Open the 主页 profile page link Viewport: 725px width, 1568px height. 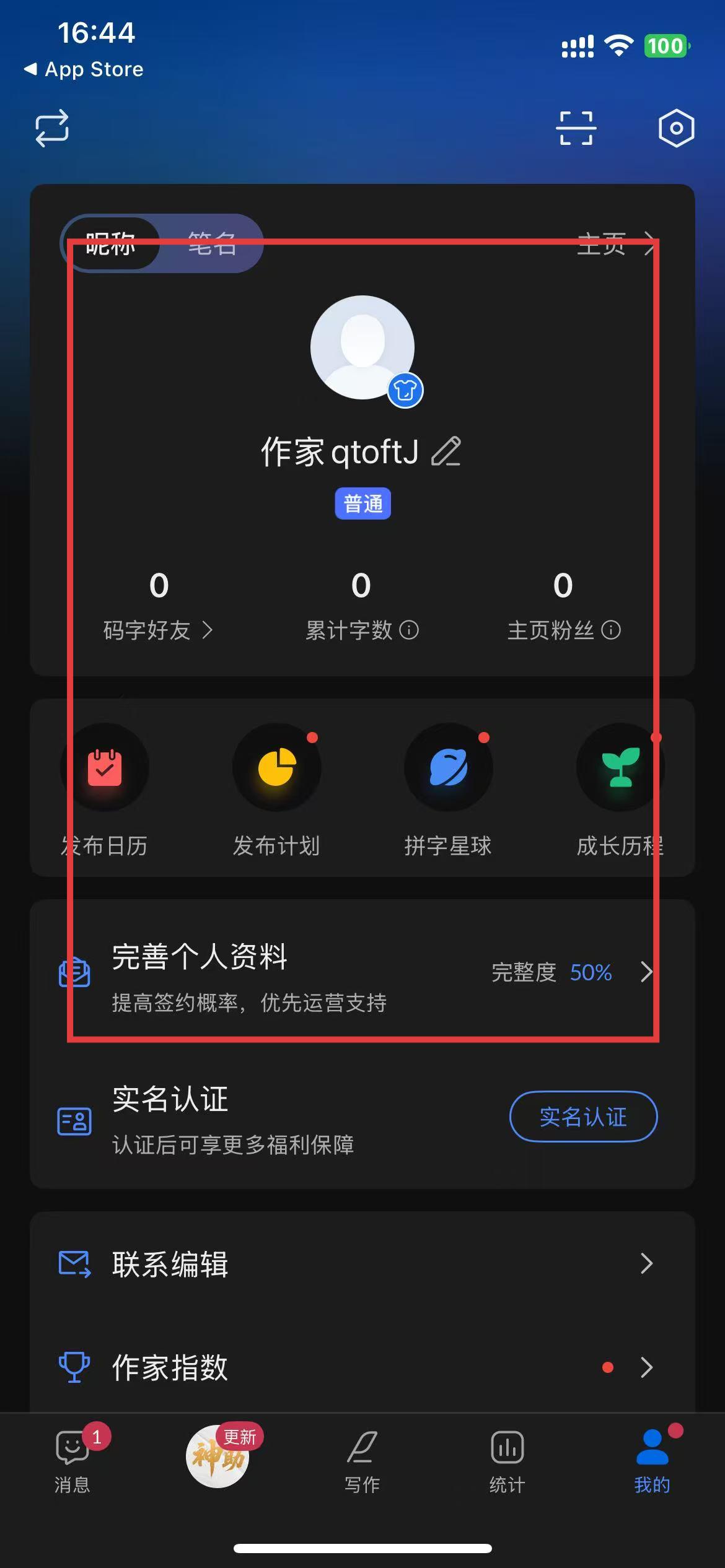tap(615, 244)
